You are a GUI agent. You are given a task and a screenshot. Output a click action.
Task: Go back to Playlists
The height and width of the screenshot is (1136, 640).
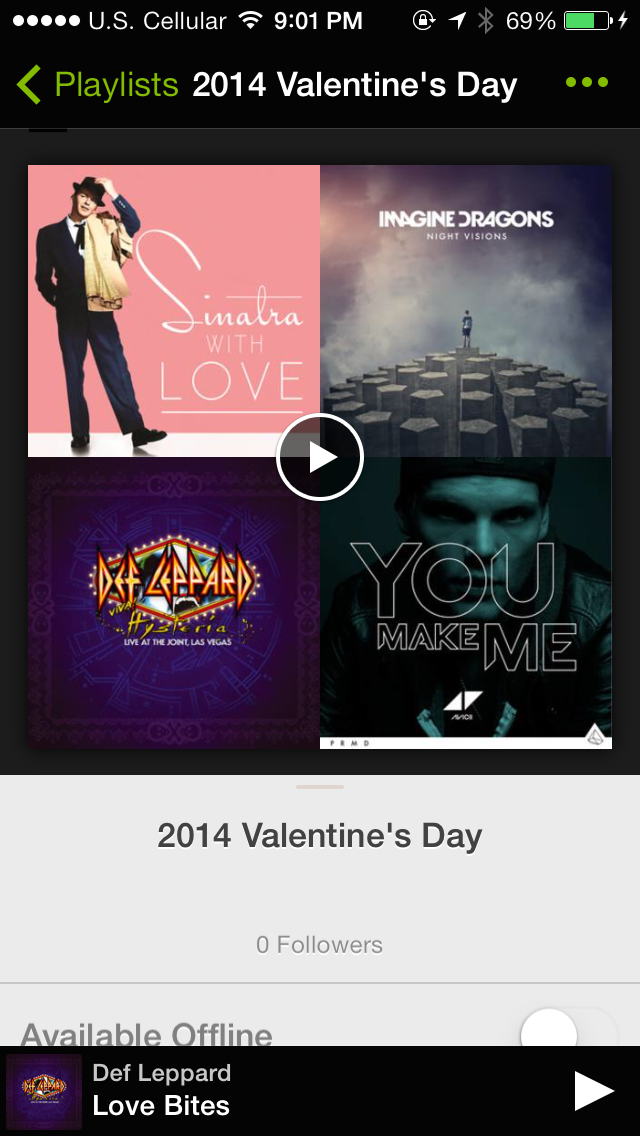[x=97, y=85]
